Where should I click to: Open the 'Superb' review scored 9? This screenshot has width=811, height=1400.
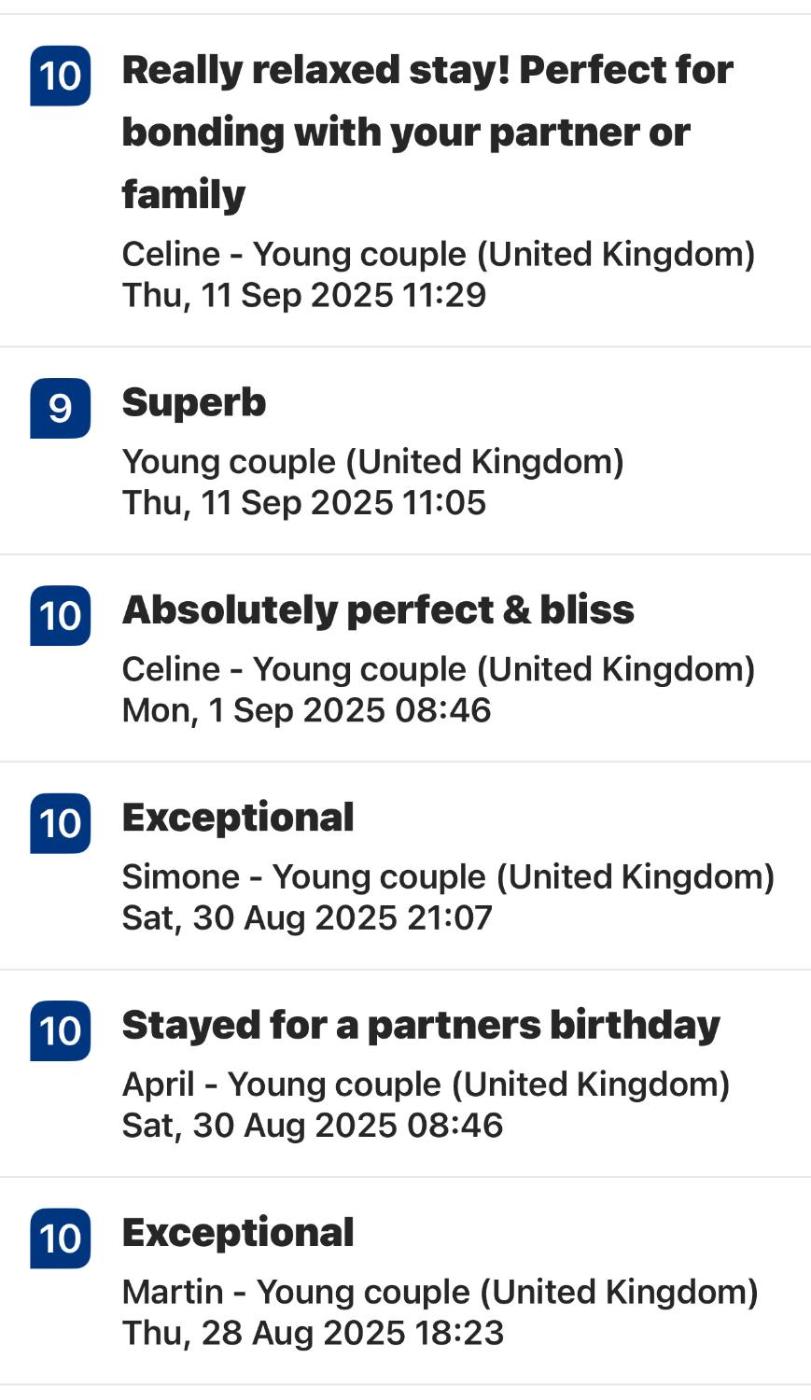(x=194, y=402)
